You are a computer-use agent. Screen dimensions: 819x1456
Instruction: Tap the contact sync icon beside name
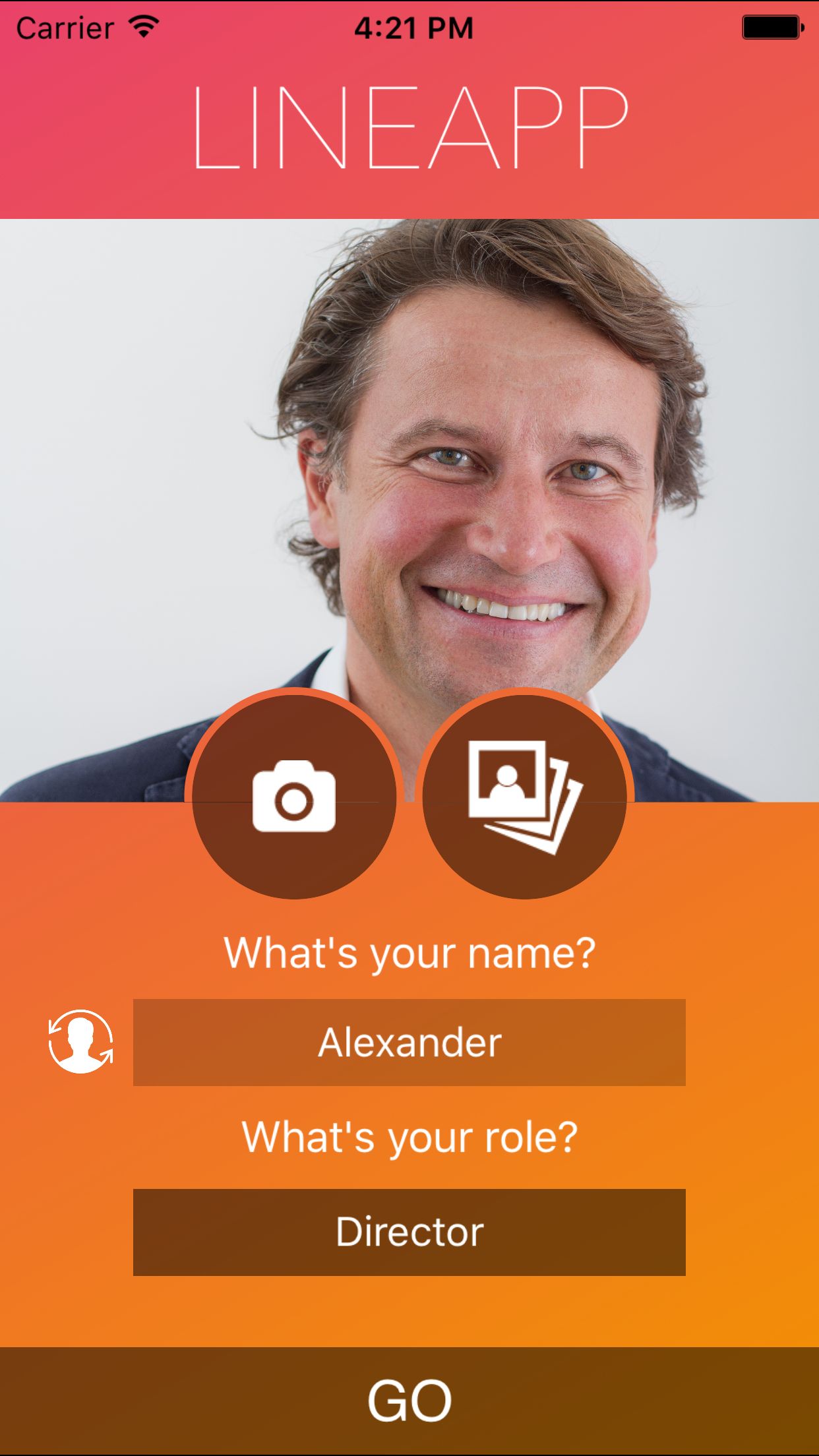coord(80,1042)
